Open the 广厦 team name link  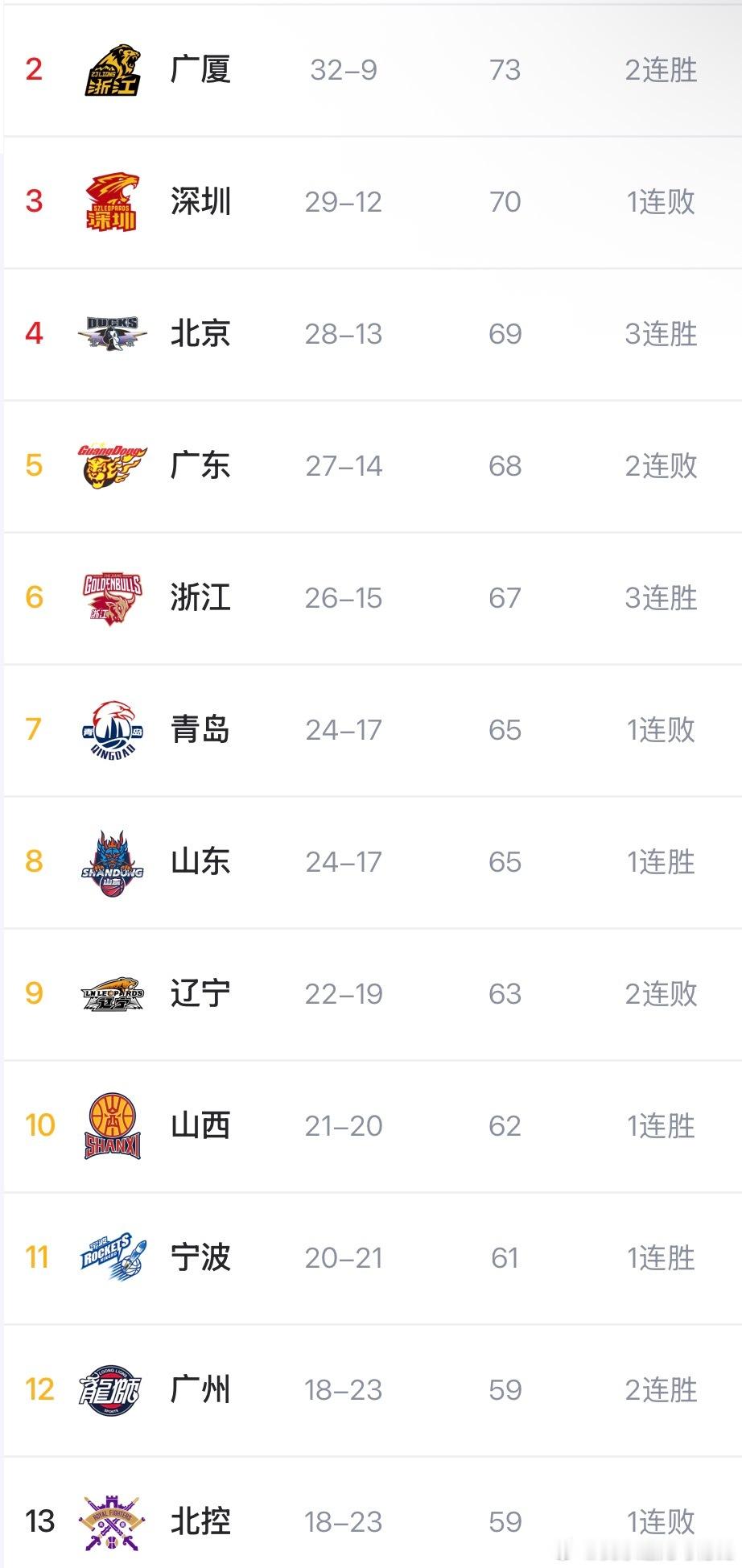pos(200,70)
